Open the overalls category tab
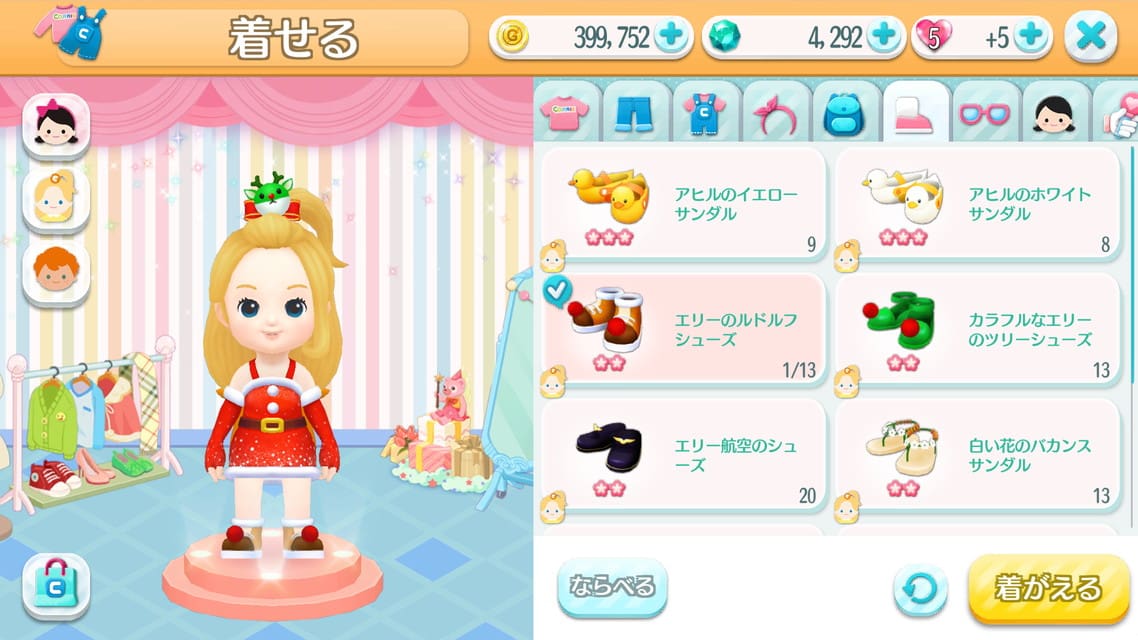This screenshot has height=640, width=1138. coord(705,115)
